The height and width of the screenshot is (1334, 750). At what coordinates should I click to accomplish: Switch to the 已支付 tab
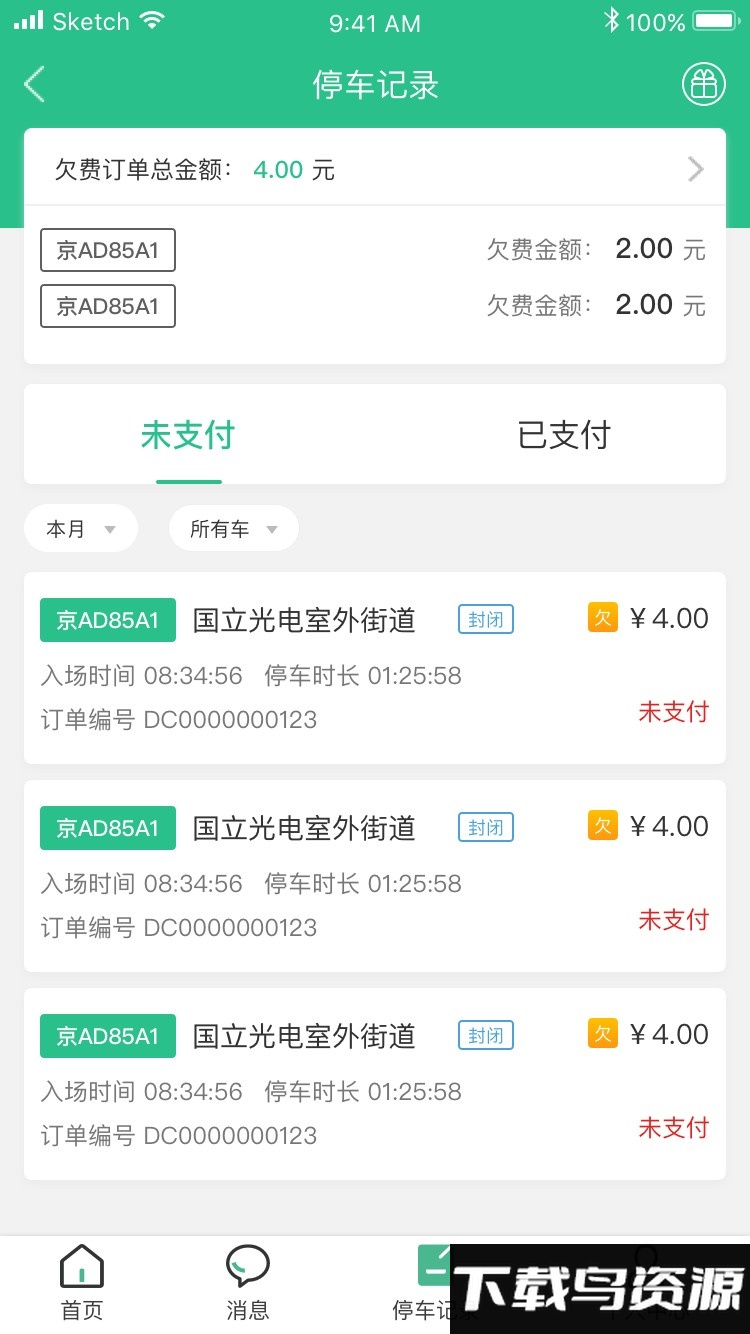562,434
